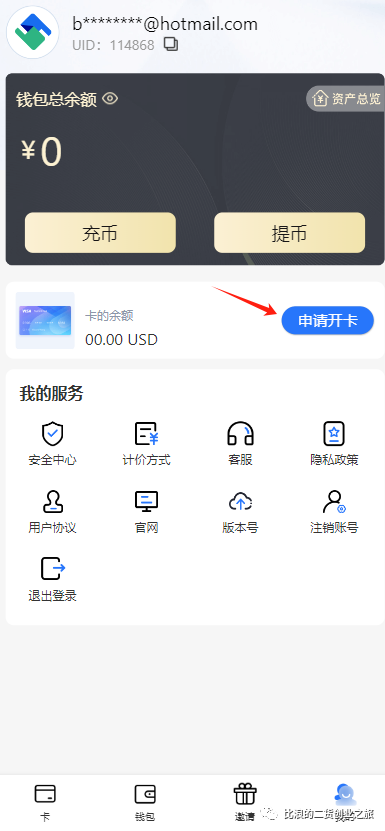Tap the 充币 deposit button
Image resolution: width=385 pixels, height=831 pixels.
[100, 233]
